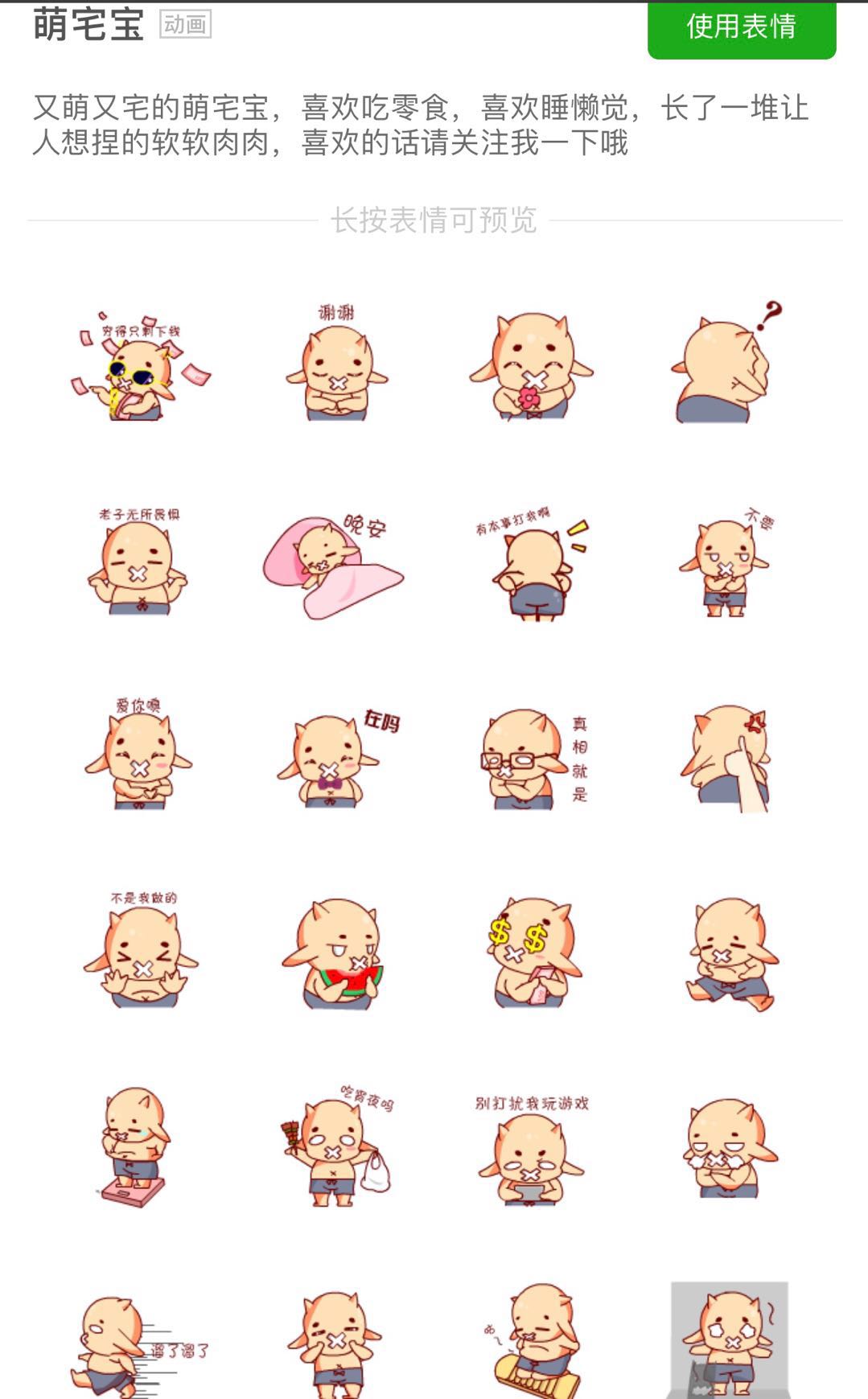The height and width of the screenshot is (1399, 868).
Task: Choose the 不是我做的 sticker
Action: point(141,952)
